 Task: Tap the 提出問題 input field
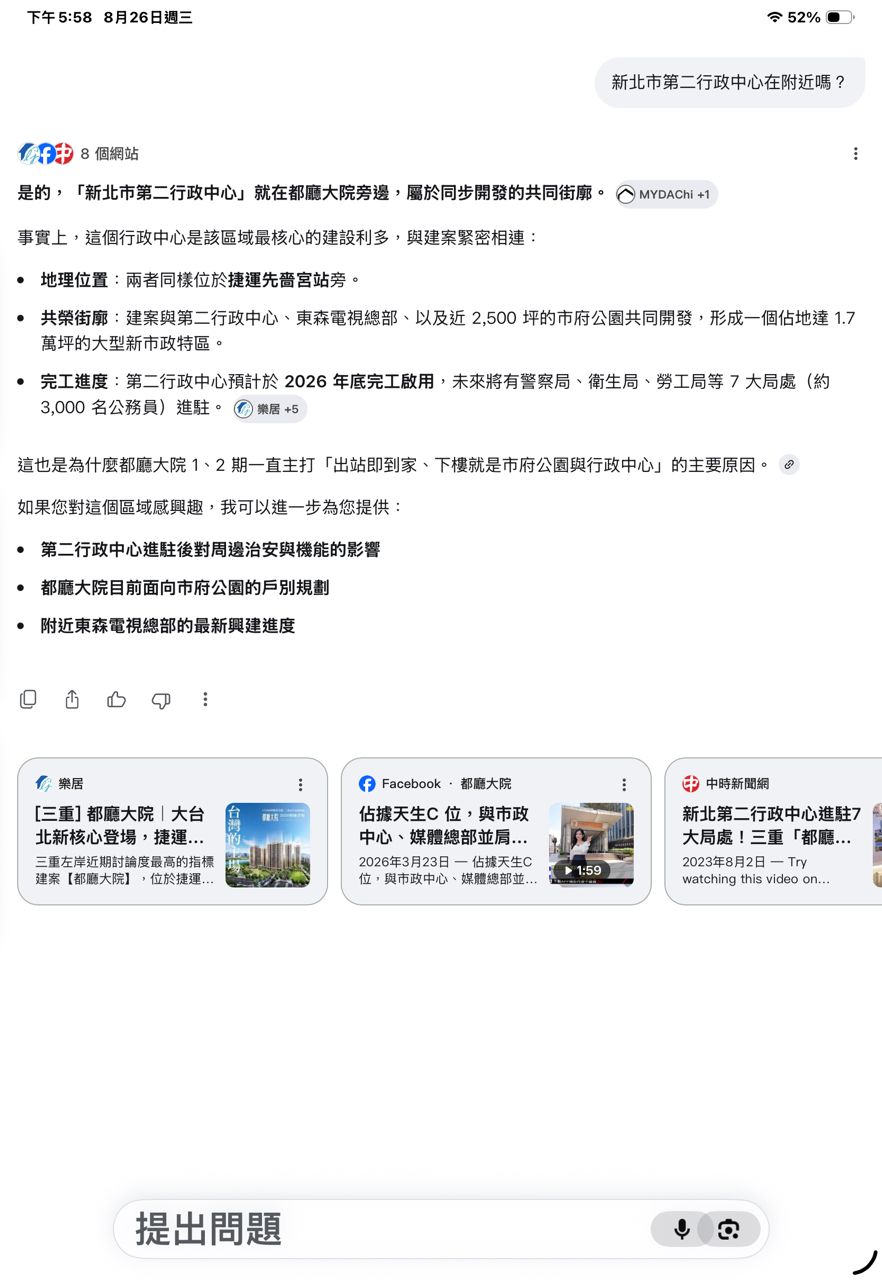click(390, 1229)
